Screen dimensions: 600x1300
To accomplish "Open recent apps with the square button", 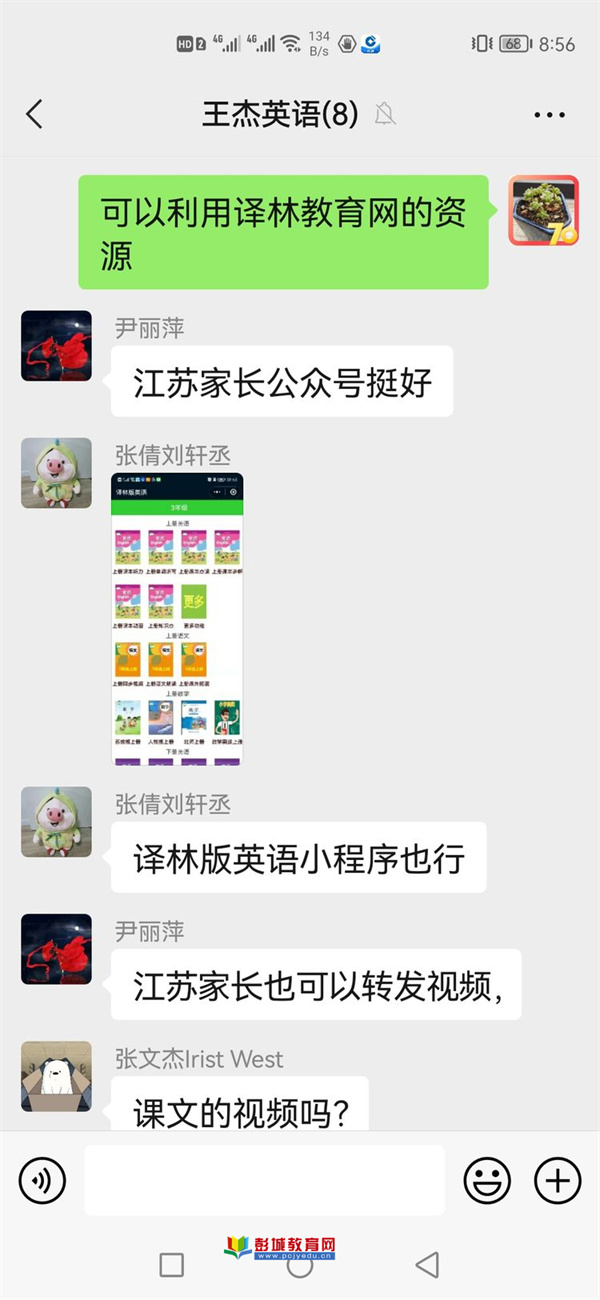I will click(172, 1264).
